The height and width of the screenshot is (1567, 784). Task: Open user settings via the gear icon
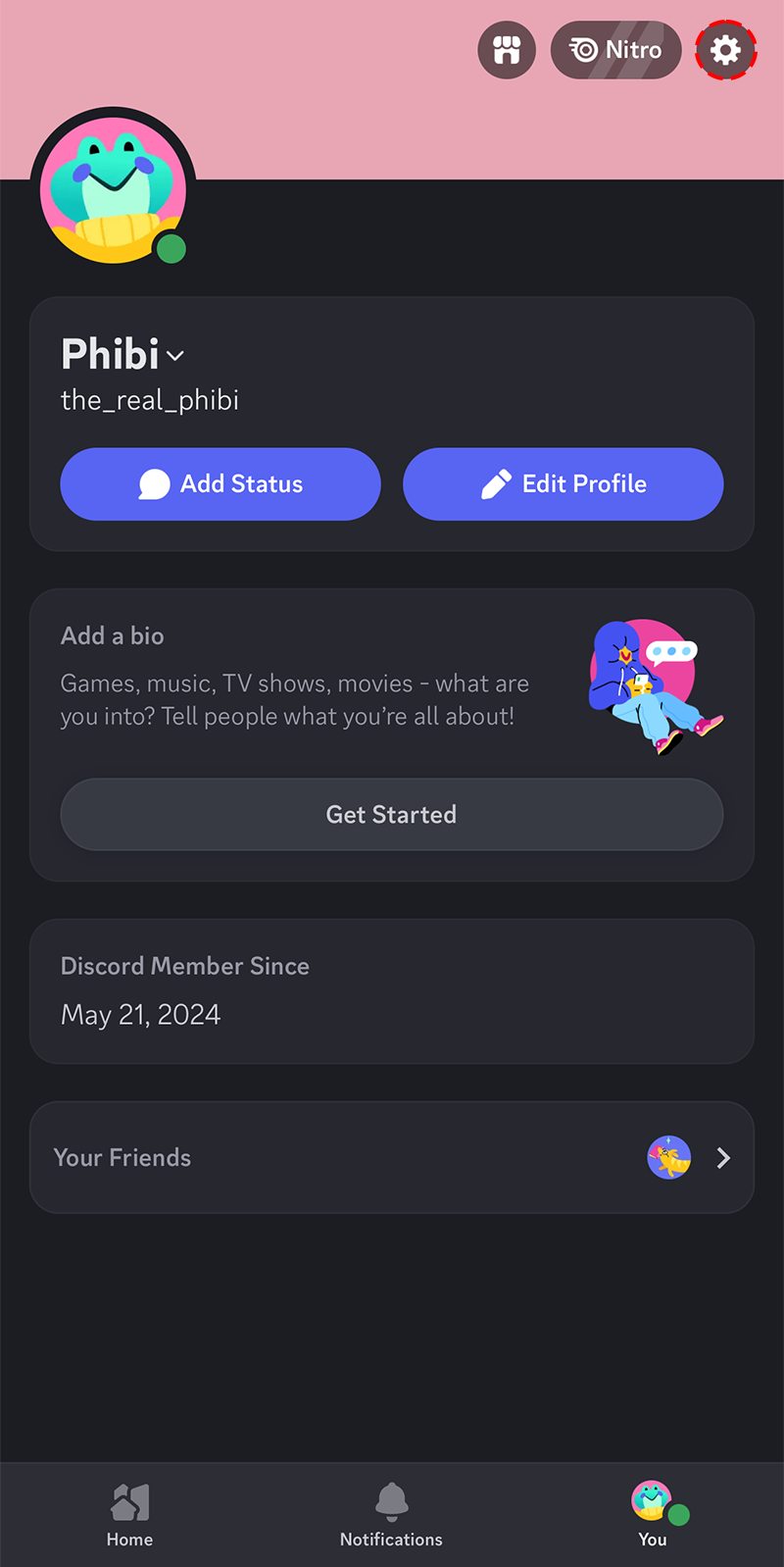pos(725,49)
